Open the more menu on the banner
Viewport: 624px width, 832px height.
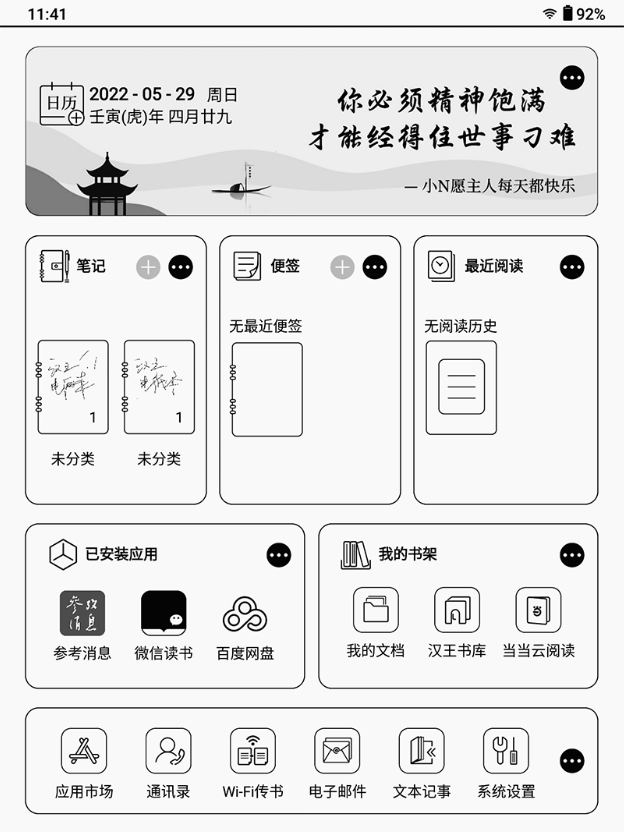point(572,78)
